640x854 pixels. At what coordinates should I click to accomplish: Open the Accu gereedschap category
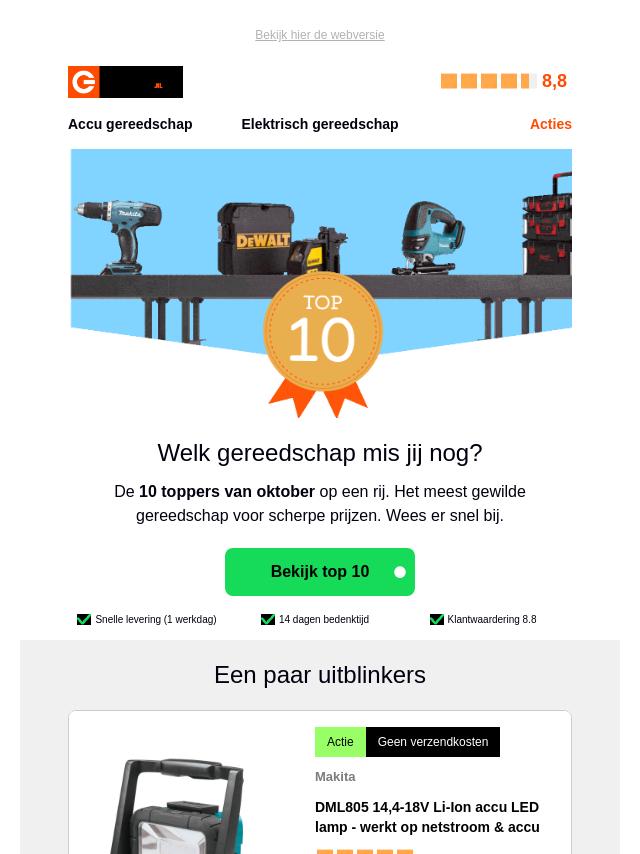[130, 124]
